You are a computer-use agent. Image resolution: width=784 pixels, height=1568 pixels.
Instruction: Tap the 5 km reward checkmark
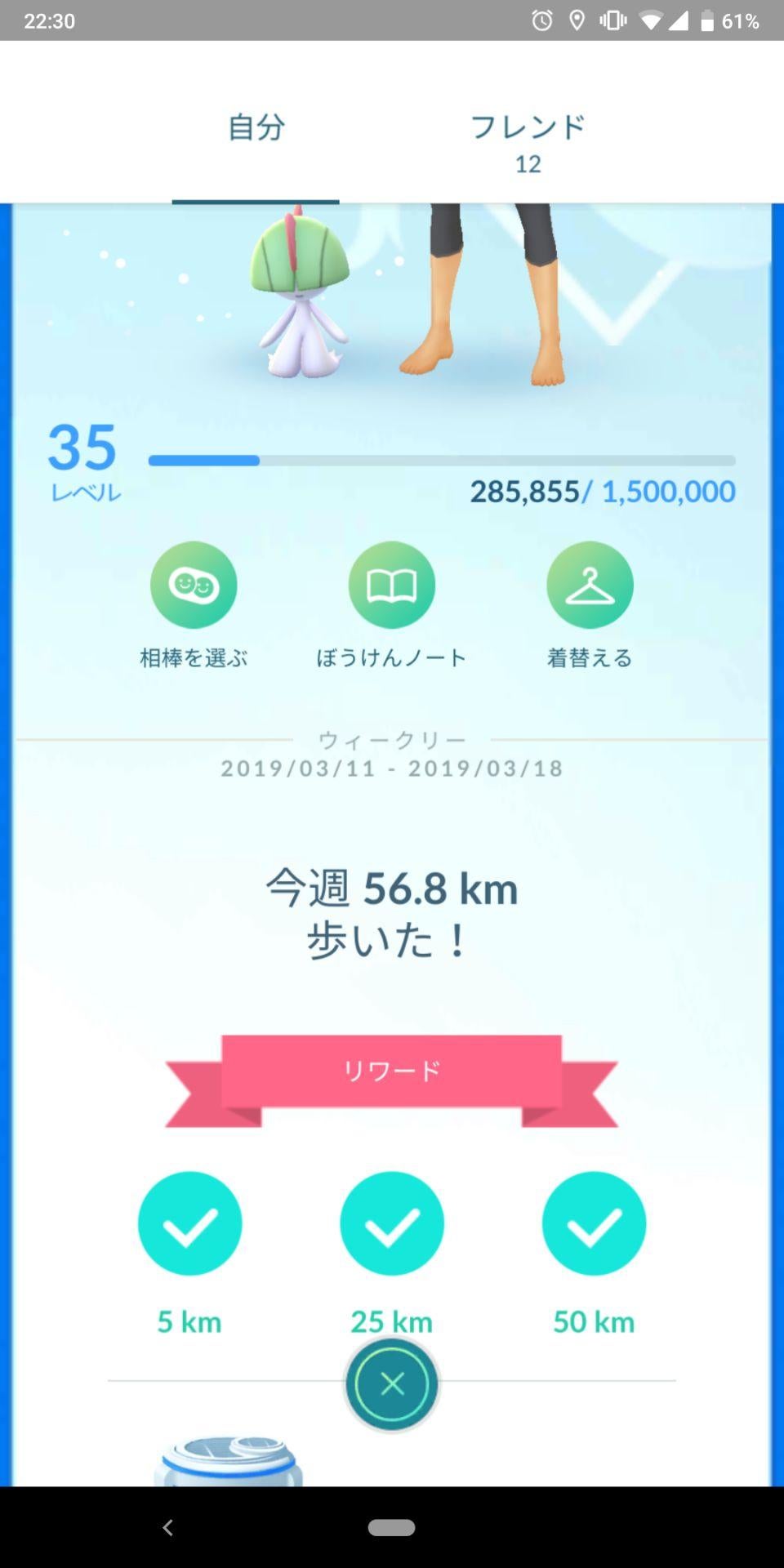point(190,1223)
